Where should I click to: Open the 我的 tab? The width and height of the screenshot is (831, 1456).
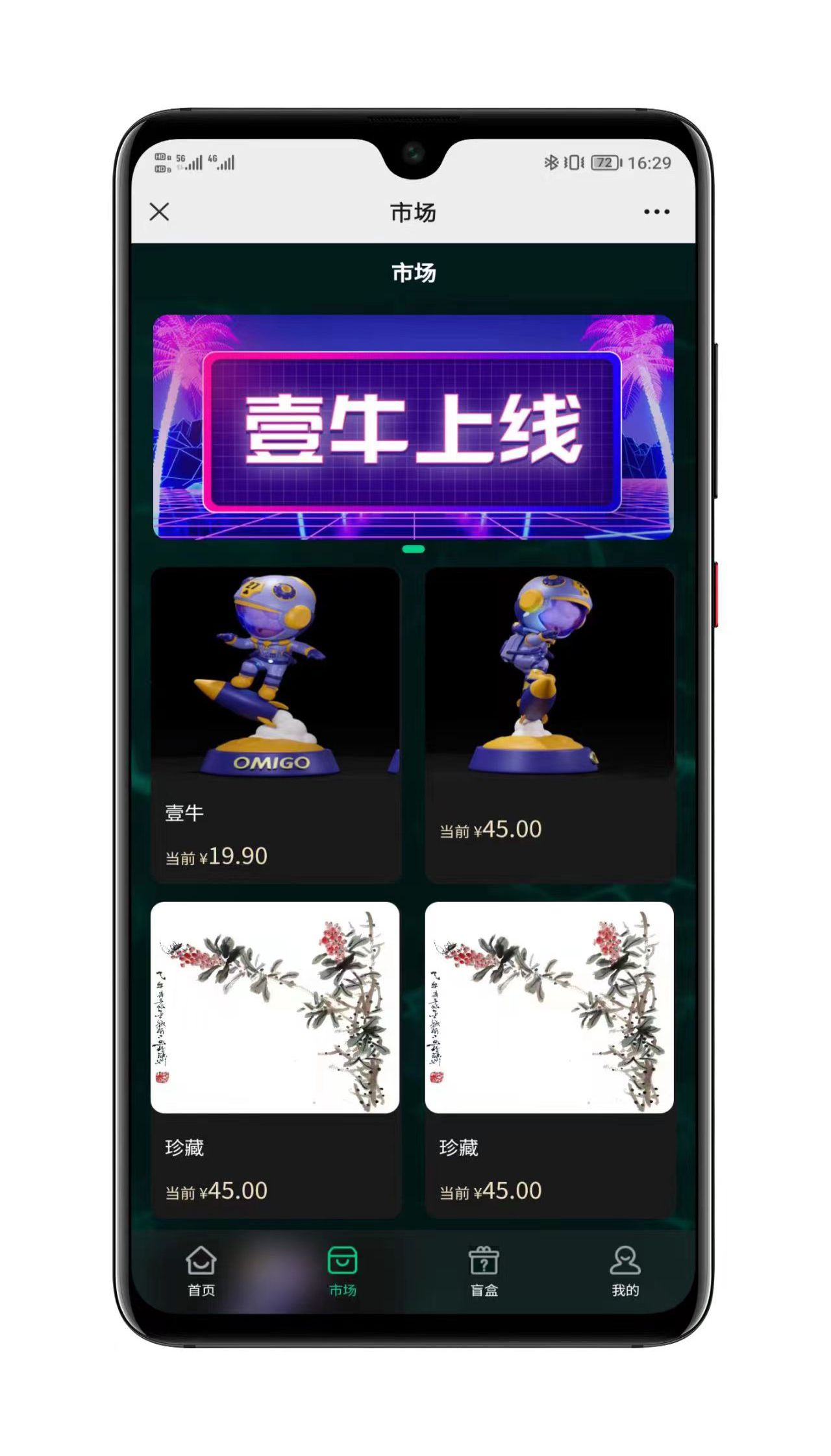(x=625, y=1270)
